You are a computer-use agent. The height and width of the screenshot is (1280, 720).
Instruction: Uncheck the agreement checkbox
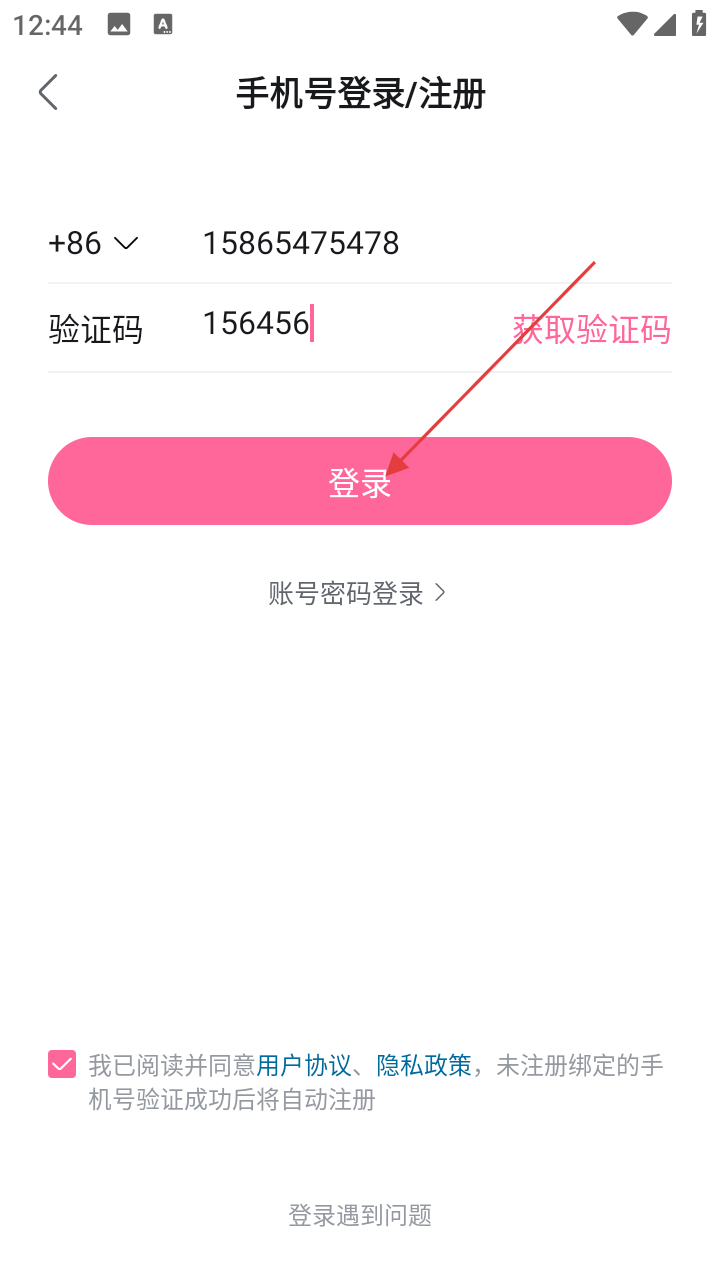pyautogui.click(x=62, y=1065)
